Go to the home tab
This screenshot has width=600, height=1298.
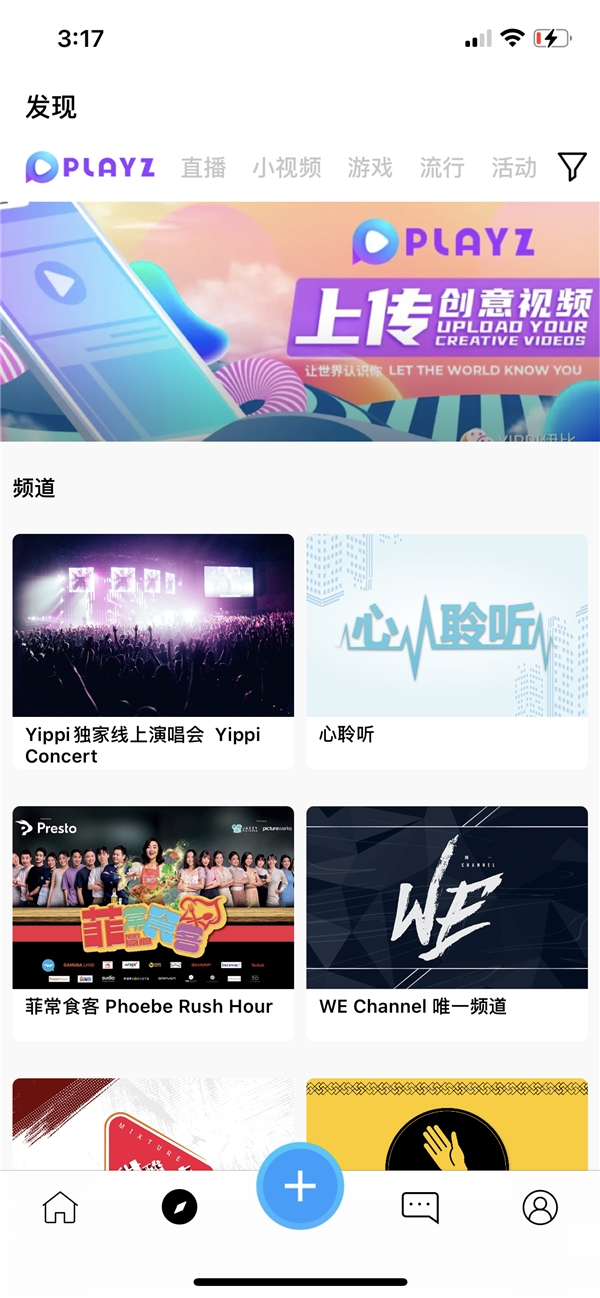coord(60,1207)
